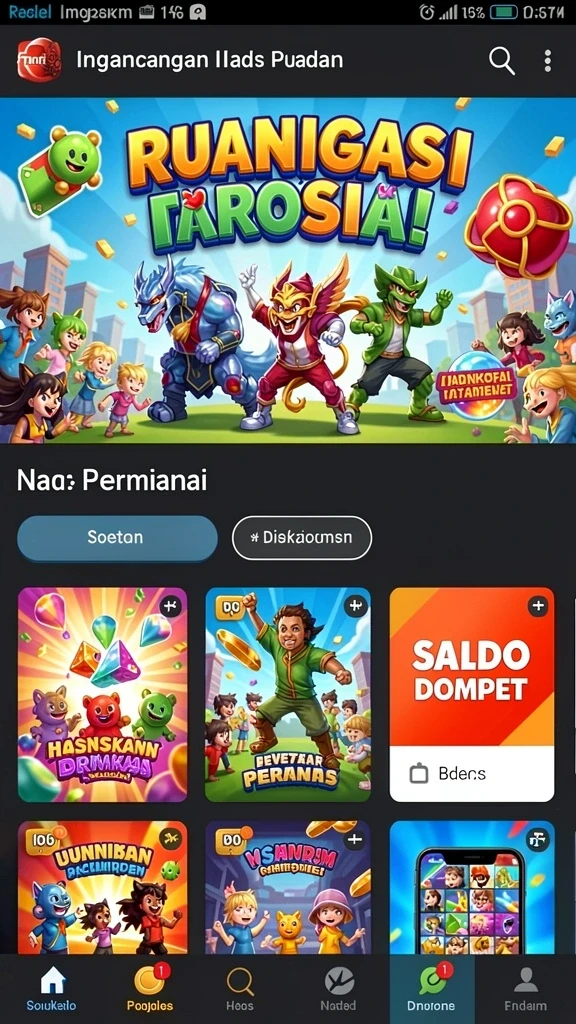
Task: Switch to the Soiukerlo home tab
Action: [52, 989]
